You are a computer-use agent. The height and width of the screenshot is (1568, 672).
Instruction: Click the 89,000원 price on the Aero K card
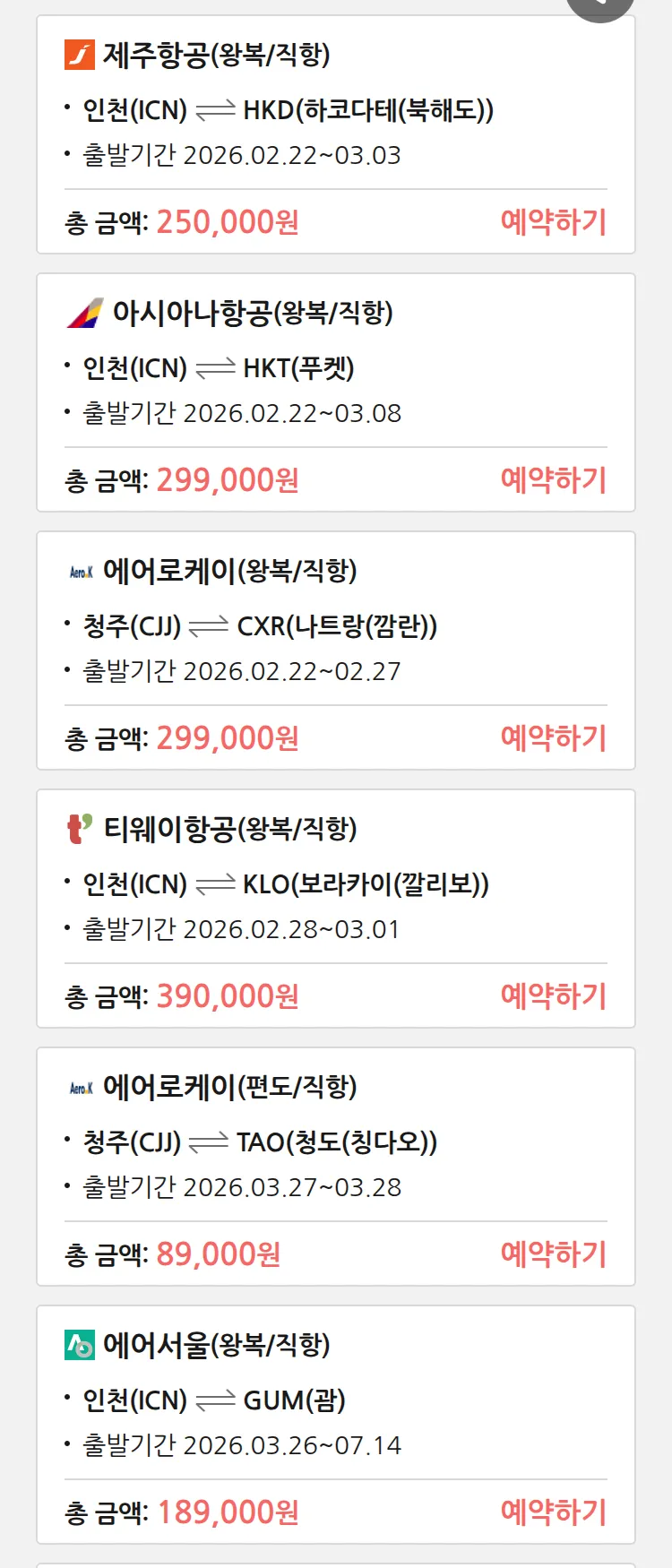point(218,1254)
